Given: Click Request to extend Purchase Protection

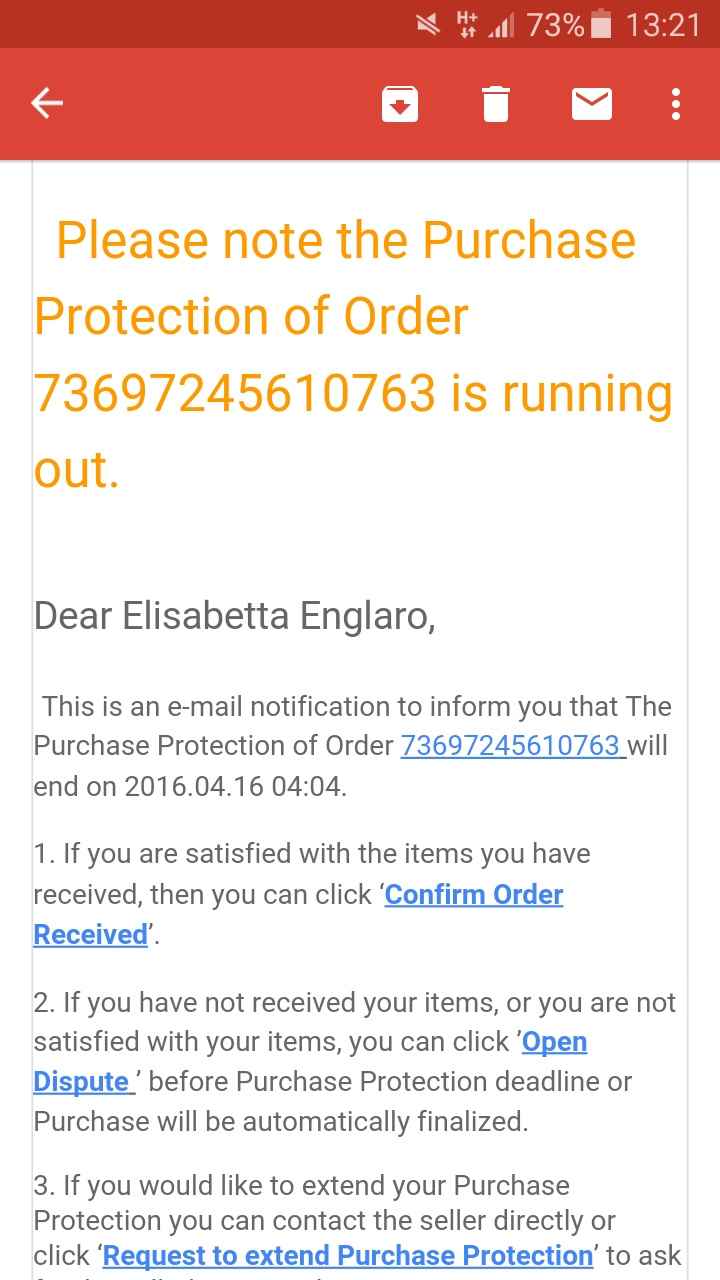Looking at the screenshot, I should (349, 1255).
